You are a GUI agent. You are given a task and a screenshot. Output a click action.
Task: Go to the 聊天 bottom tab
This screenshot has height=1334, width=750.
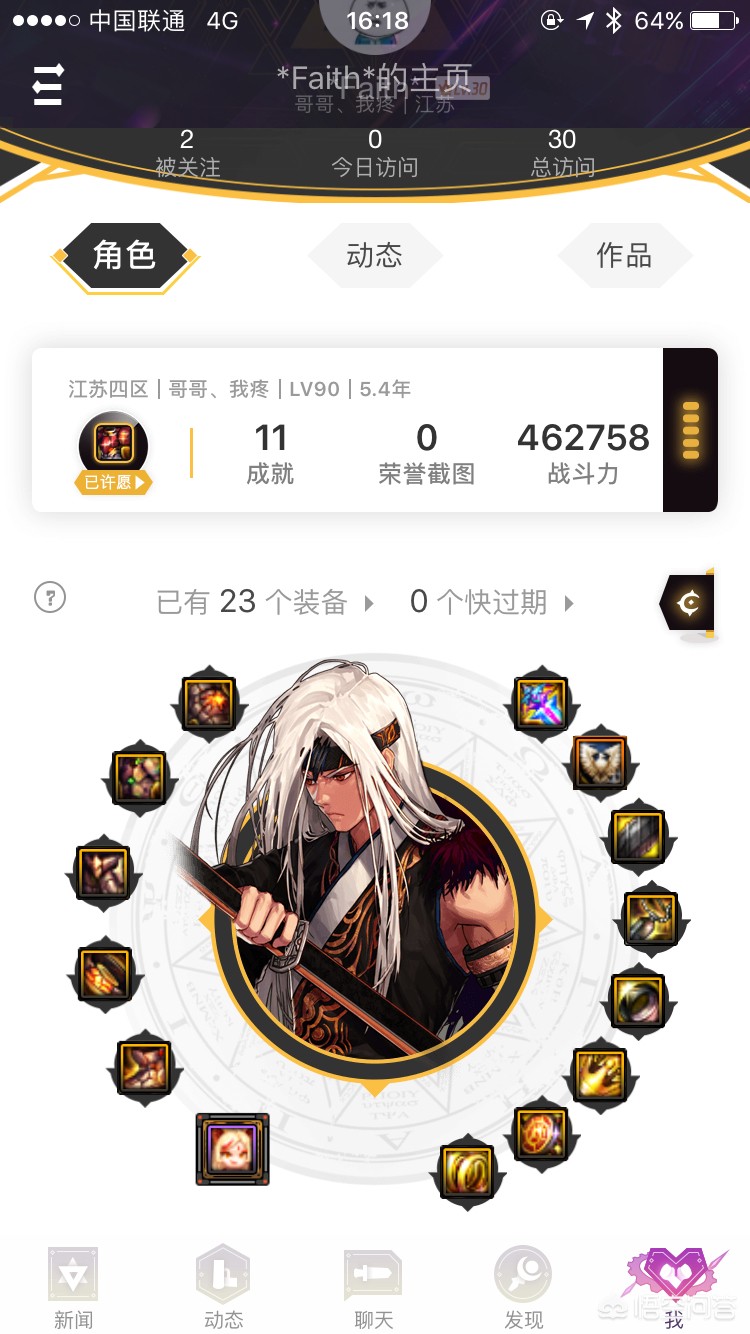373,1288
